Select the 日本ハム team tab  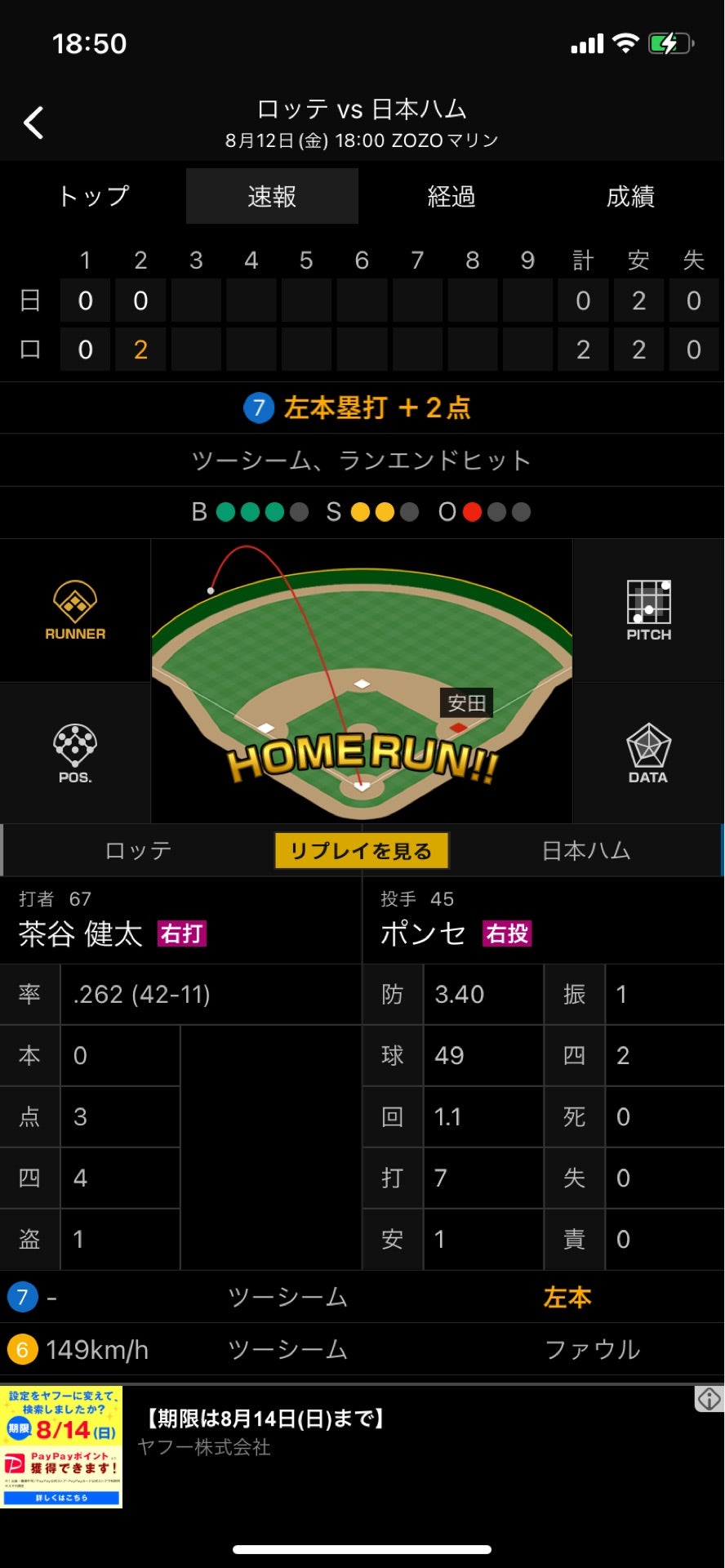[x=586, y=851]
